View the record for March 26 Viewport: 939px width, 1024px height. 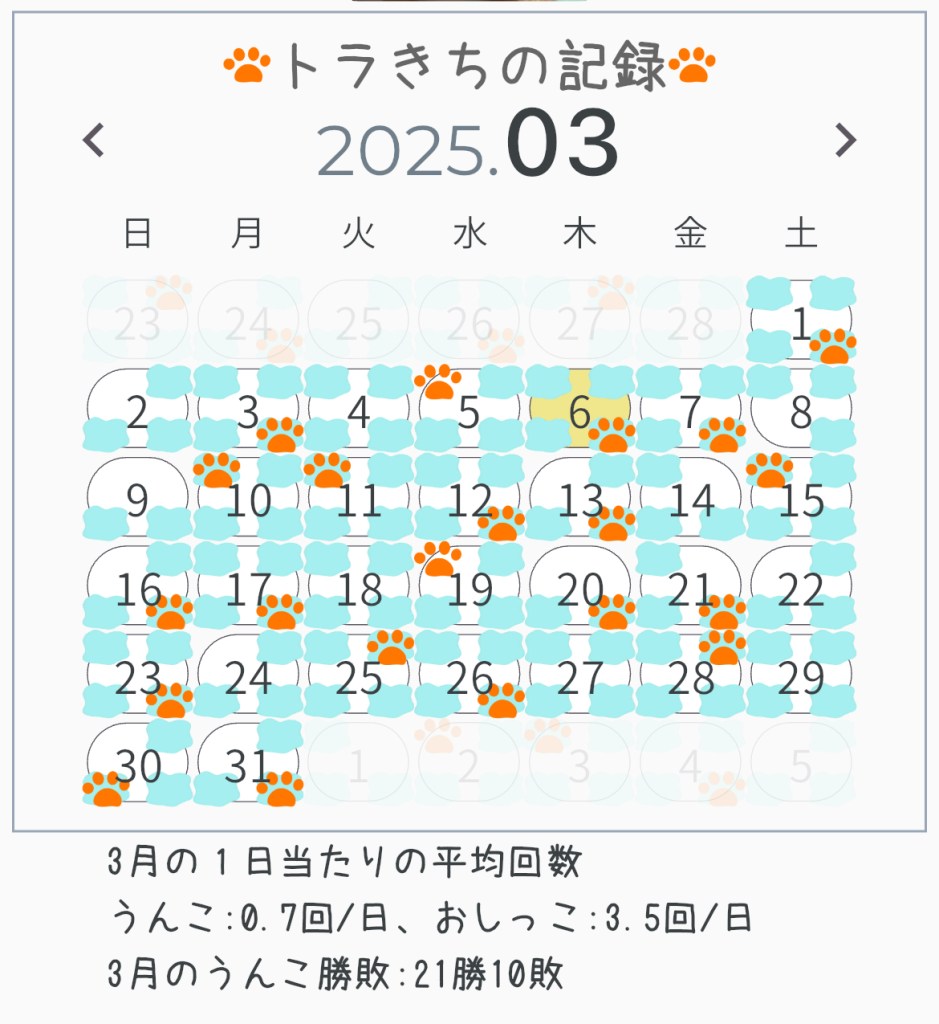point(469,679)
